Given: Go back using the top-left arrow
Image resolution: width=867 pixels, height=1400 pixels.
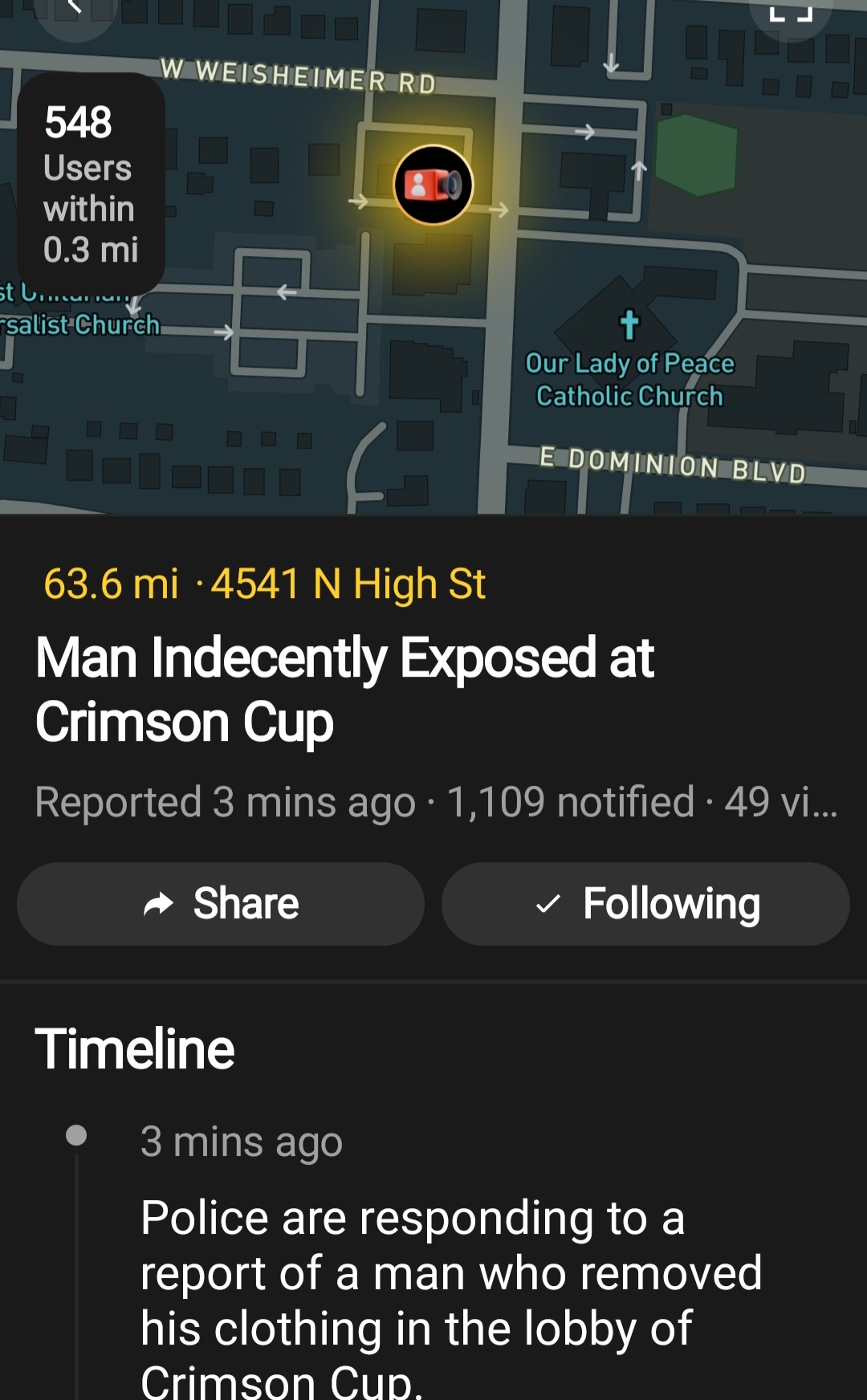Looking at the screenshot, I should click(75, 10).
